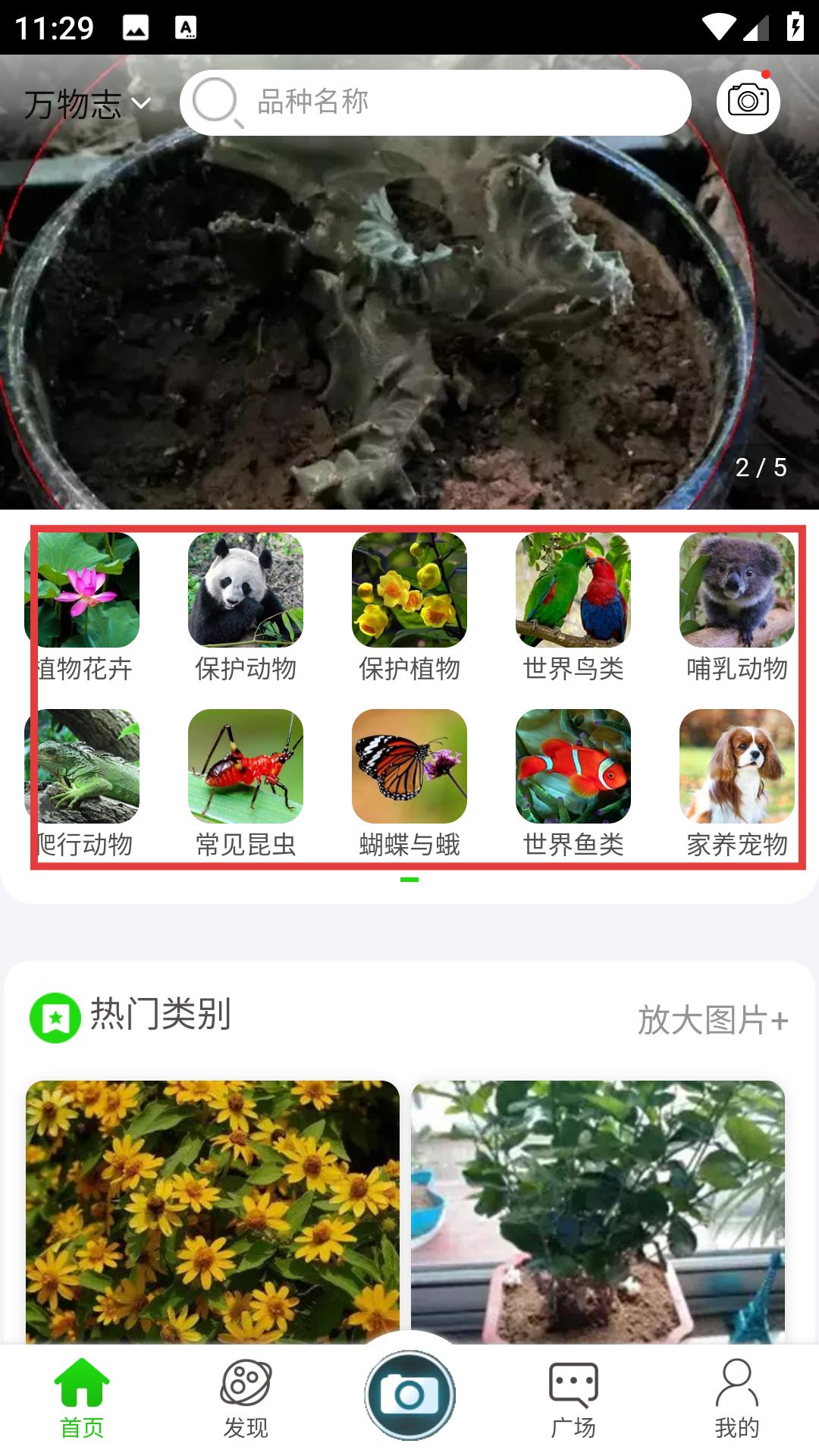This screenshot has height=1456, width=819.
Task: Browse the 世界鸟类 category
Action: pyautogui.click(x=573, y=607)
